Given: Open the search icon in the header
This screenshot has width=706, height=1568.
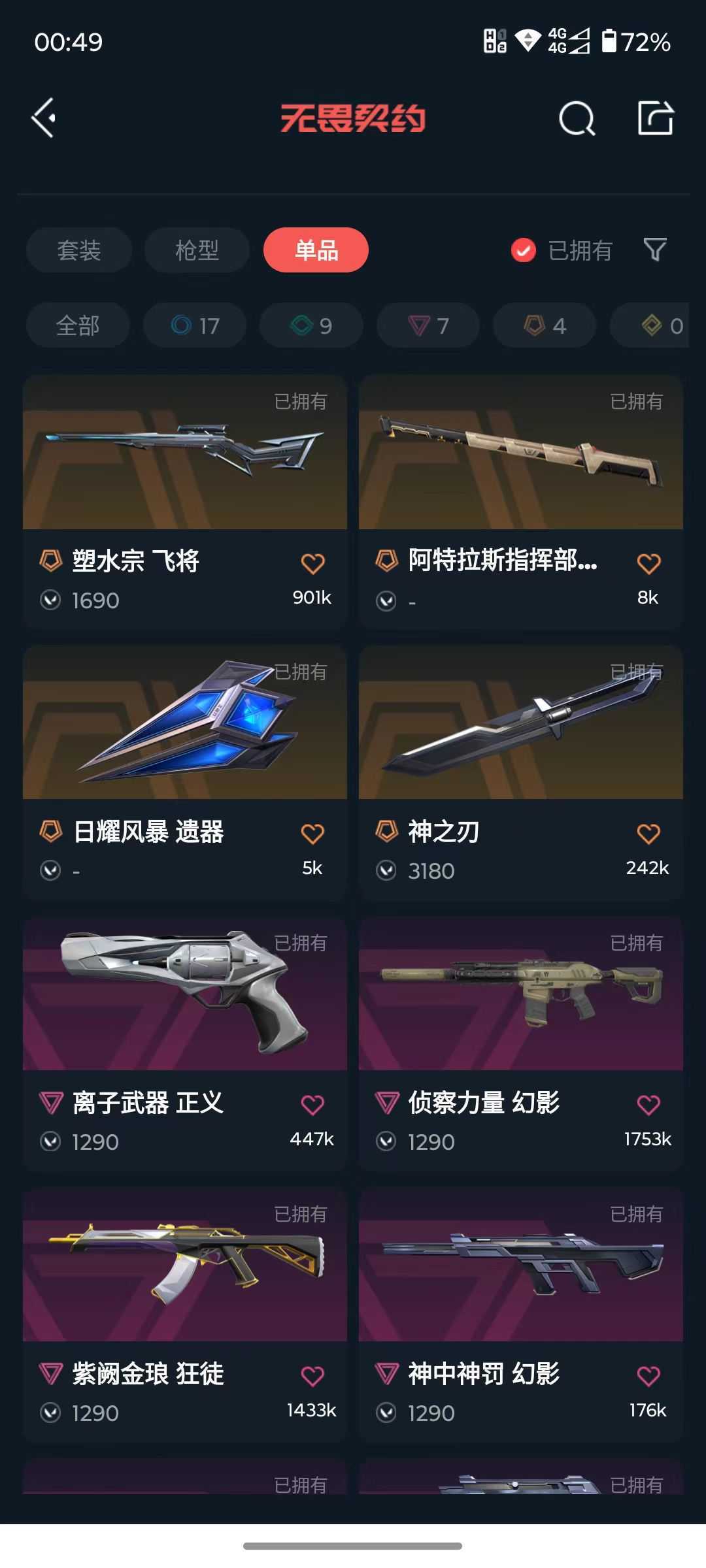Looking at the screenshot, I should point(577,119).
